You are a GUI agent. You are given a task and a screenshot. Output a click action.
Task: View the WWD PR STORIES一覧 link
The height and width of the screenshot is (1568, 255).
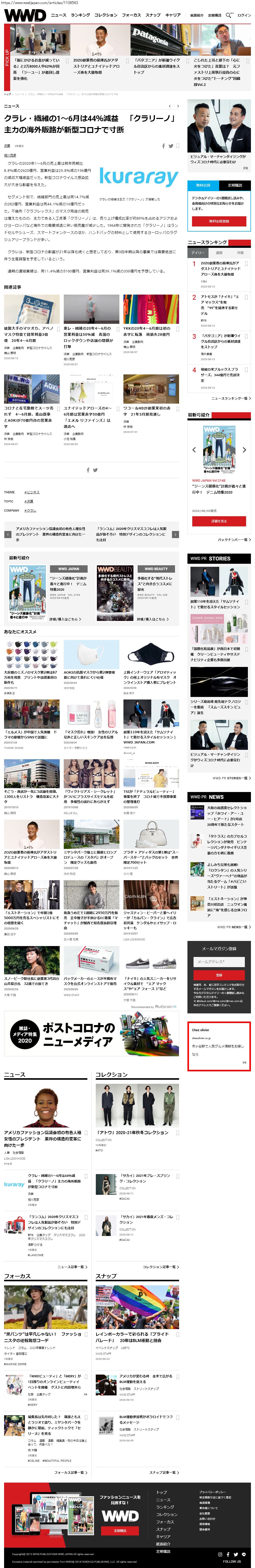pyautogui.click(x=230, y=778)
